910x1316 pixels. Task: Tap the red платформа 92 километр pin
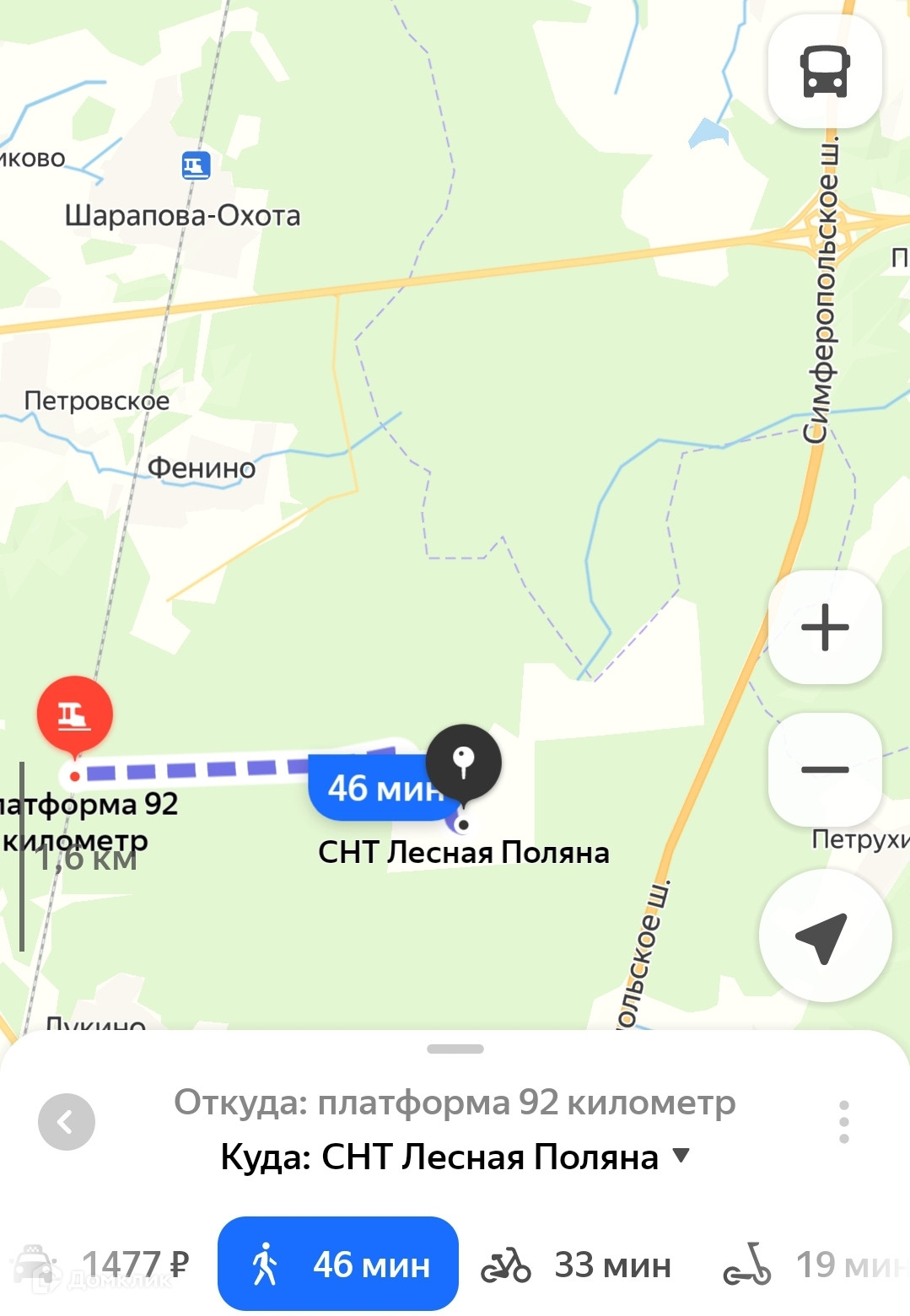coord(75,715)
